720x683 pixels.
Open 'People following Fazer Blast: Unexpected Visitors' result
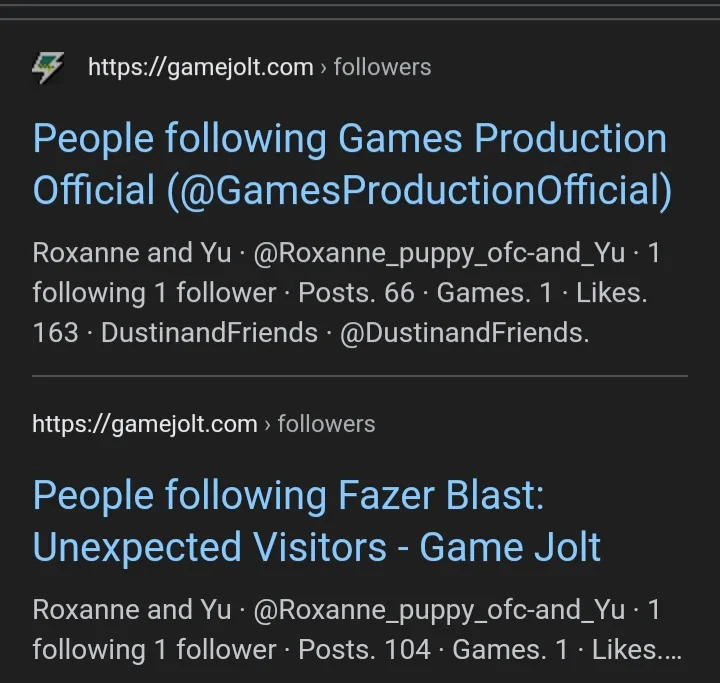tap(317, 522)
